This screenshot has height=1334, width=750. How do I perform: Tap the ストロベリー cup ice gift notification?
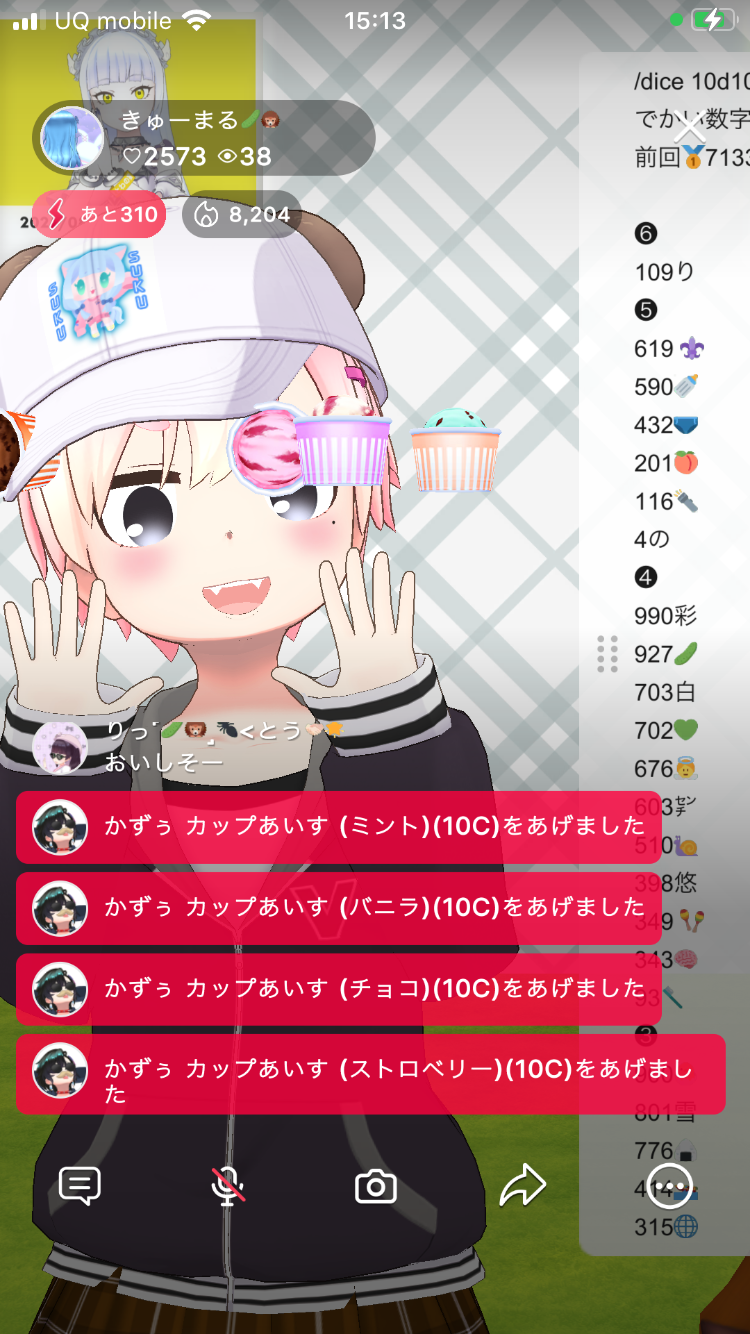(x=370, y=1074)
